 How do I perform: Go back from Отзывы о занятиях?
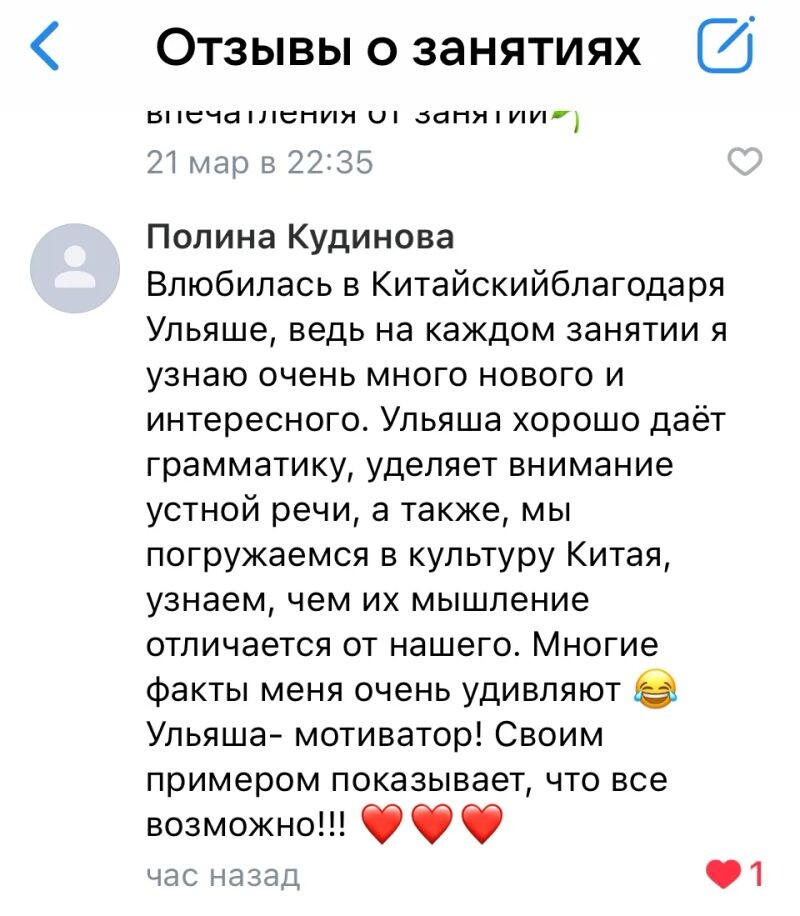coord(46,47)
